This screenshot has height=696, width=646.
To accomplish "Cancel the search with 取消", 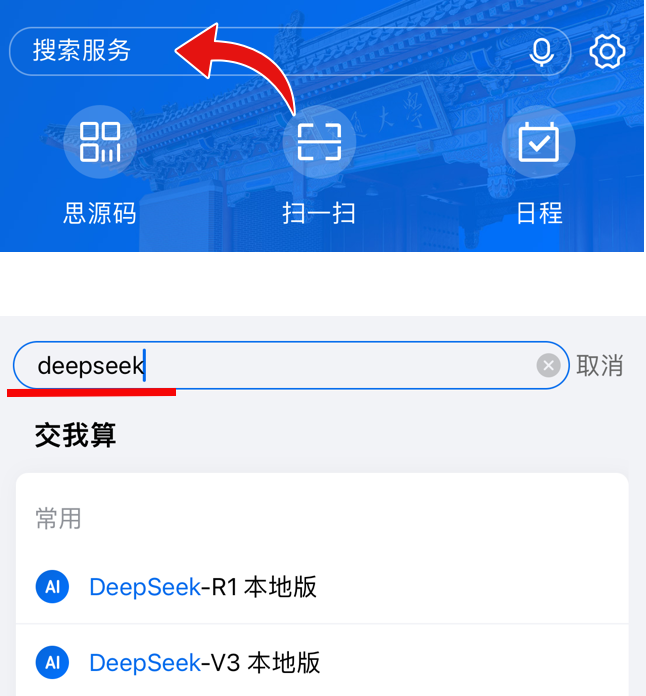I will [600, 366].
